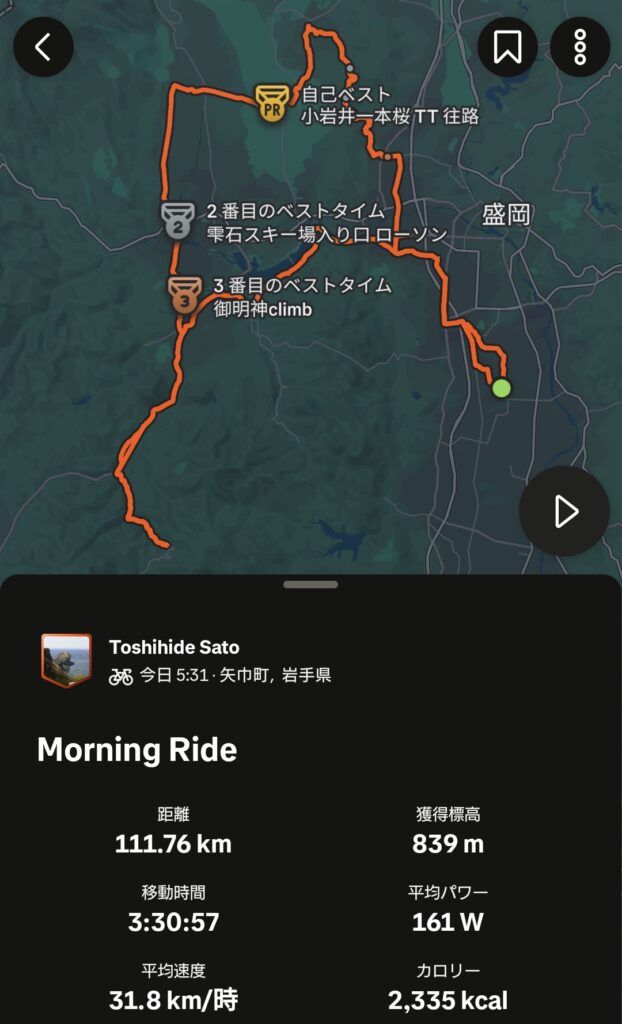Bookmark this Morning Ride activity
Viewport: 622px width, 1024px height.
click(x=507, y=47)
